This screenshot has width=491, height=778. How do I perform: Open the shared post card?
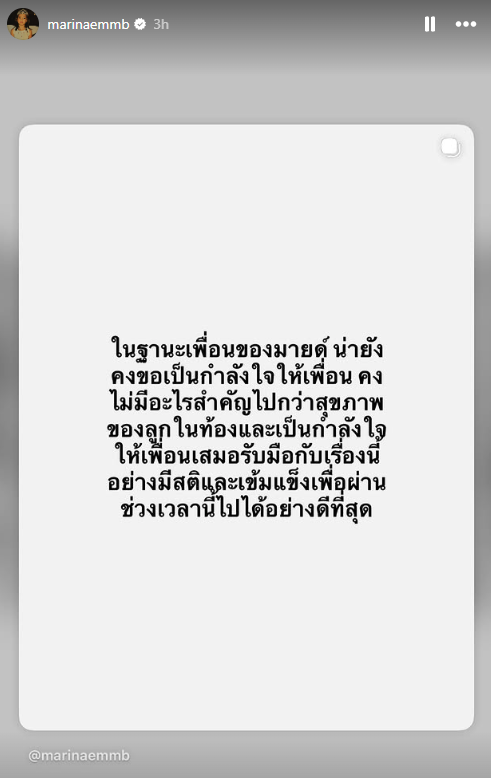point(246,427)
